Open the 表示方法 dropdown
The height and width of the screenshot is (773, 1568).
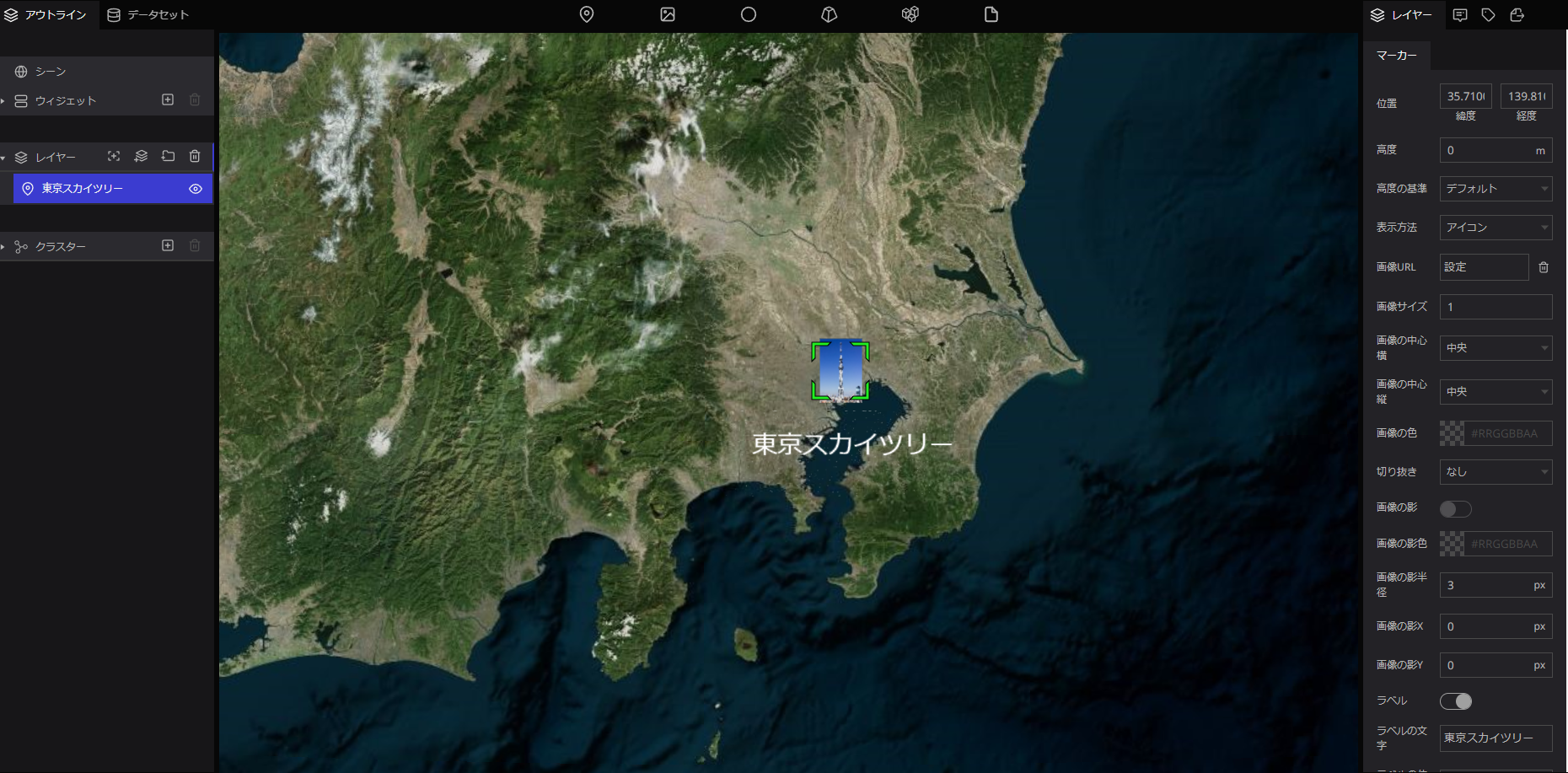(1496, 228)
